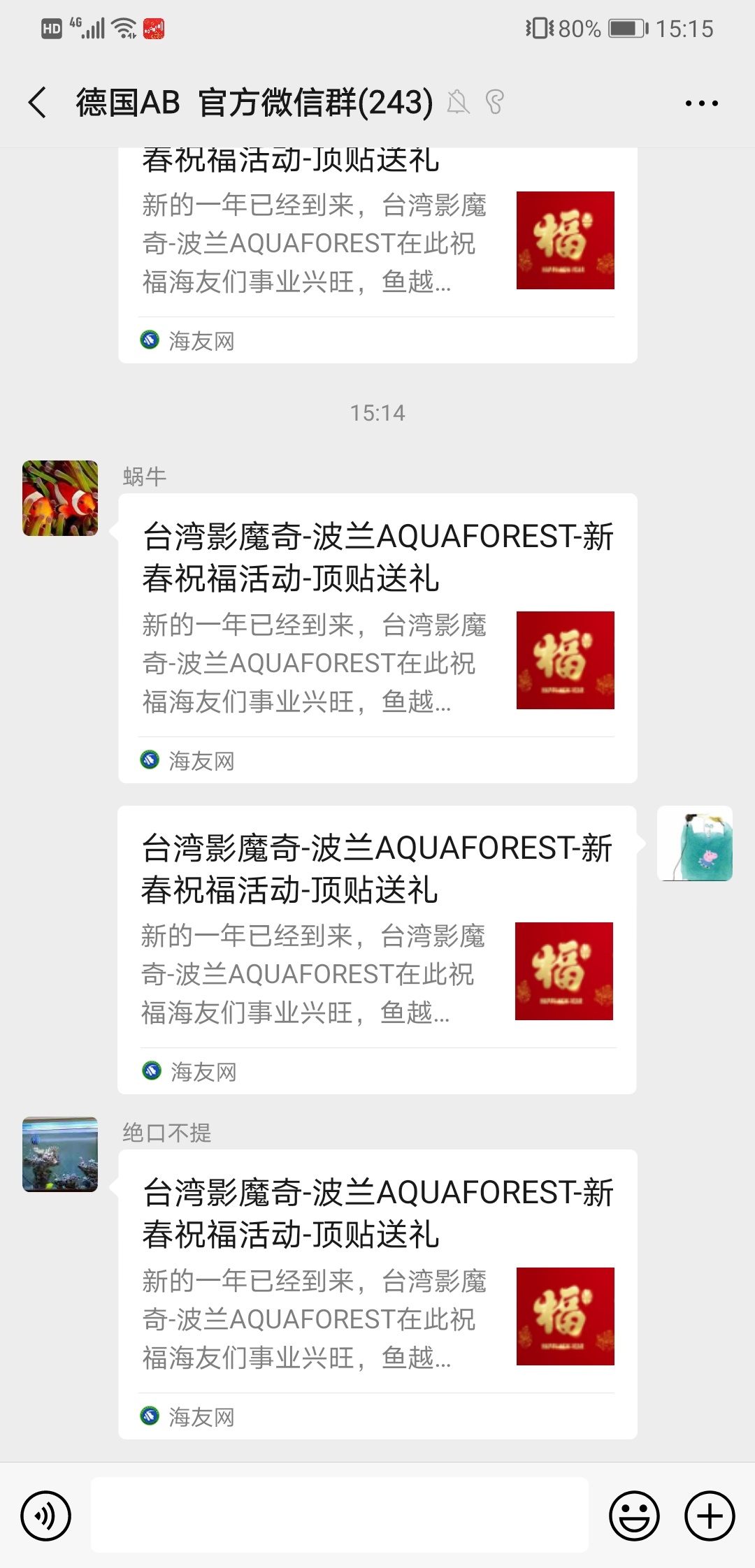This screenshot has width=755, height=1568.
Task: Open 蜗牛's shared AQUAFOREST link card
Action: tap(377, 637)
